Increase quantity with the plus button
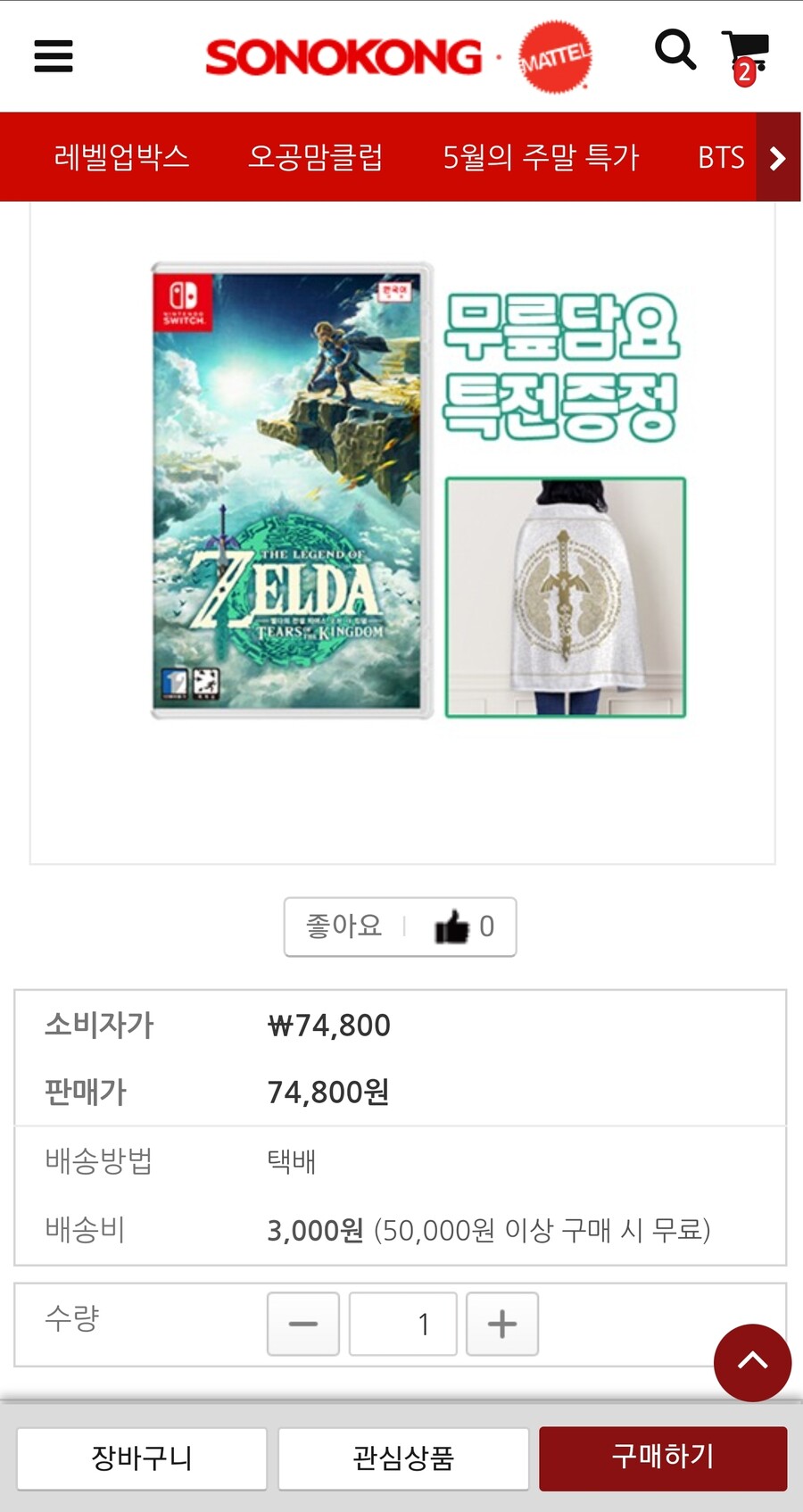 click(501, 1325)
